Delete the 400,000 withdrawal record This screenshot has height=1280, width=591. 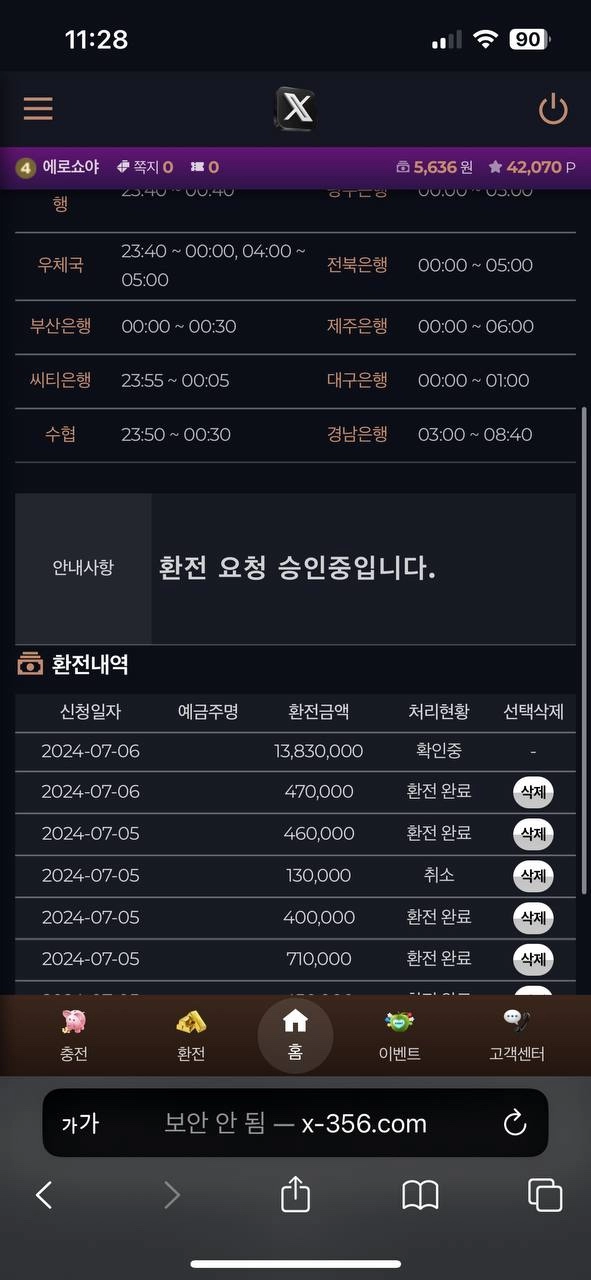533,918
